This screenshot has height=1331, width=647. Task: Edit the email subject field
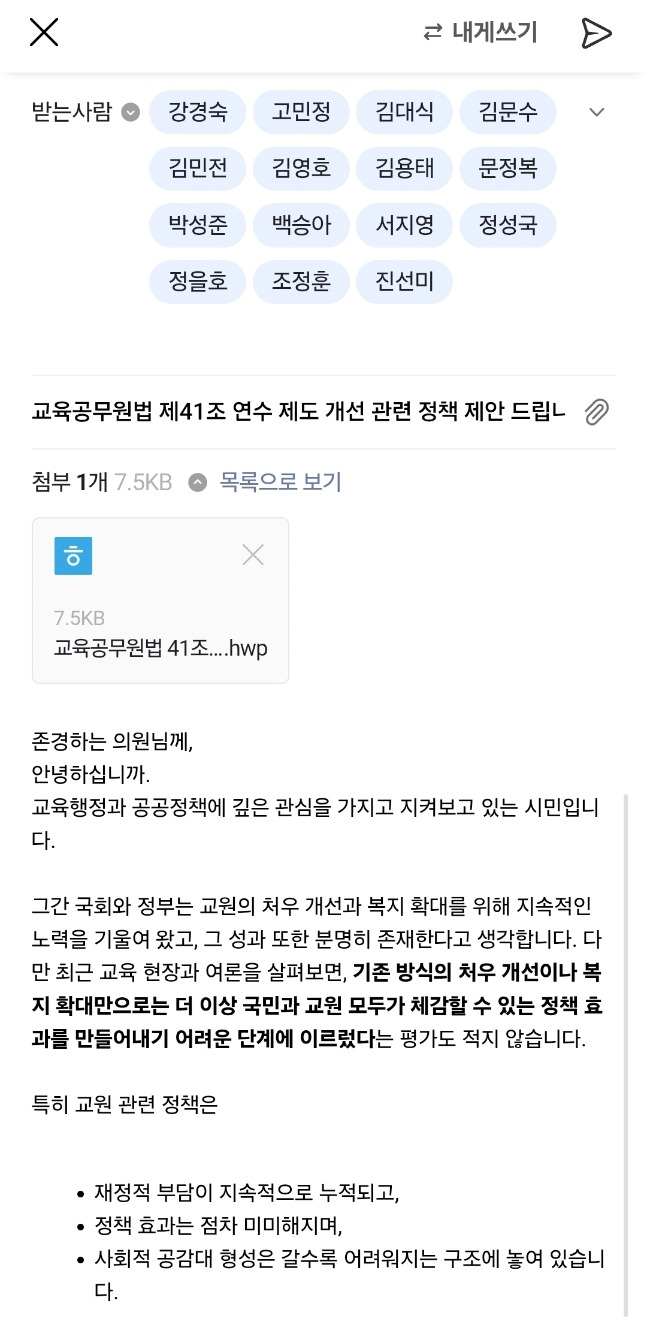click(299, 411)
